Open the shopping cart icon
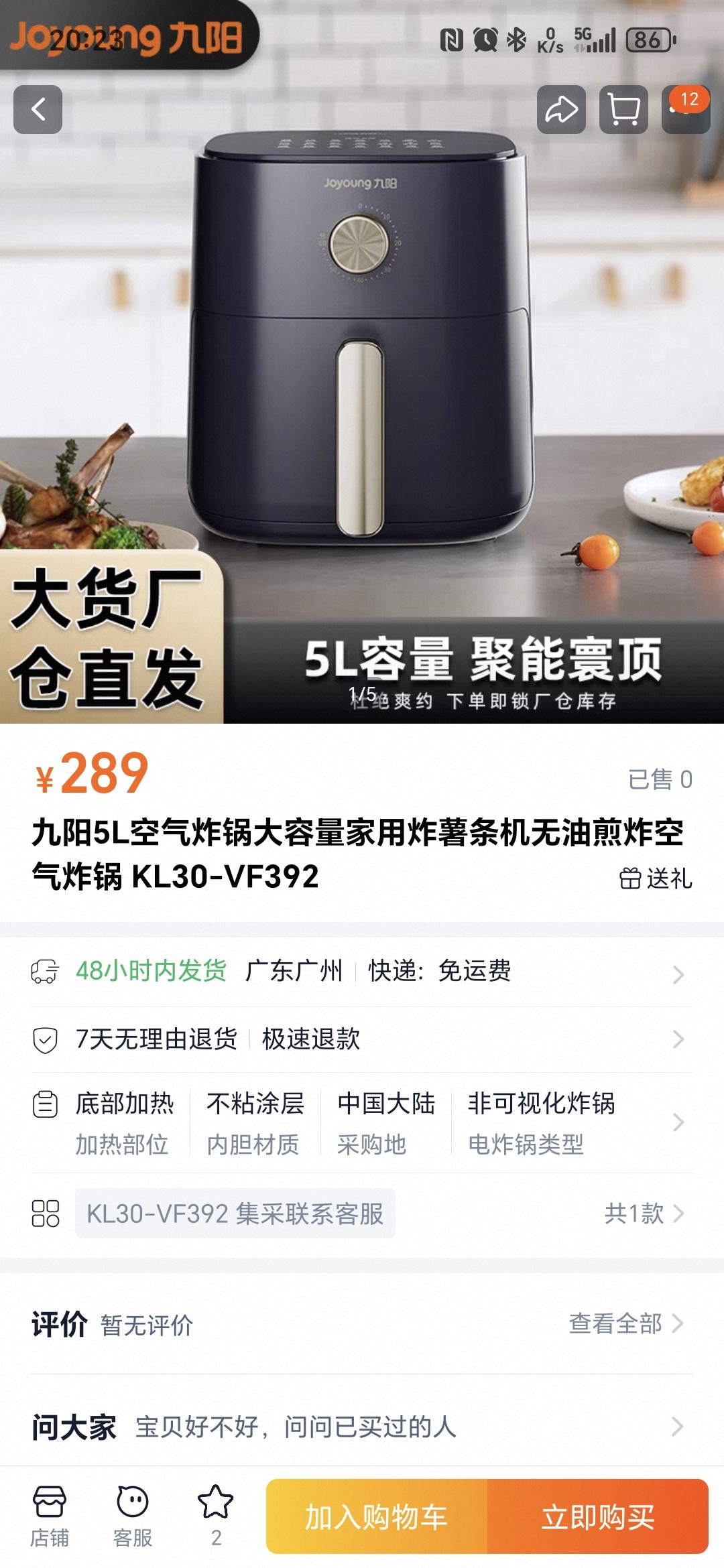This screenshot has width=724, height=1568. click(x=623, y=109)
